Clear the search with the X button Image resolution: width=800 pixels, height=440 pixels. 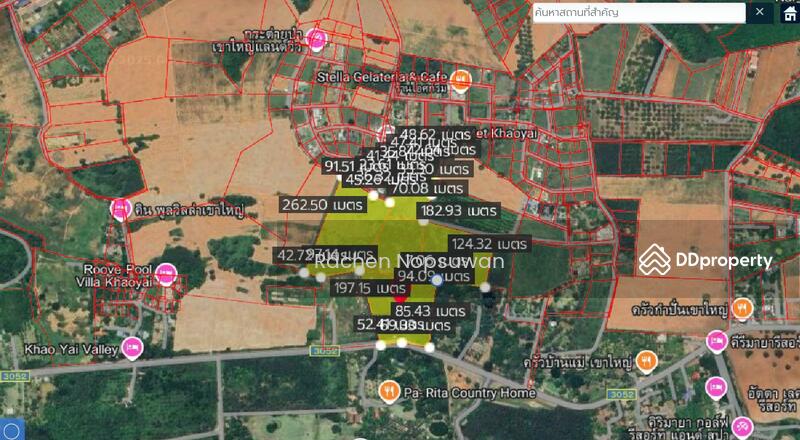click(x=761, y=12)
